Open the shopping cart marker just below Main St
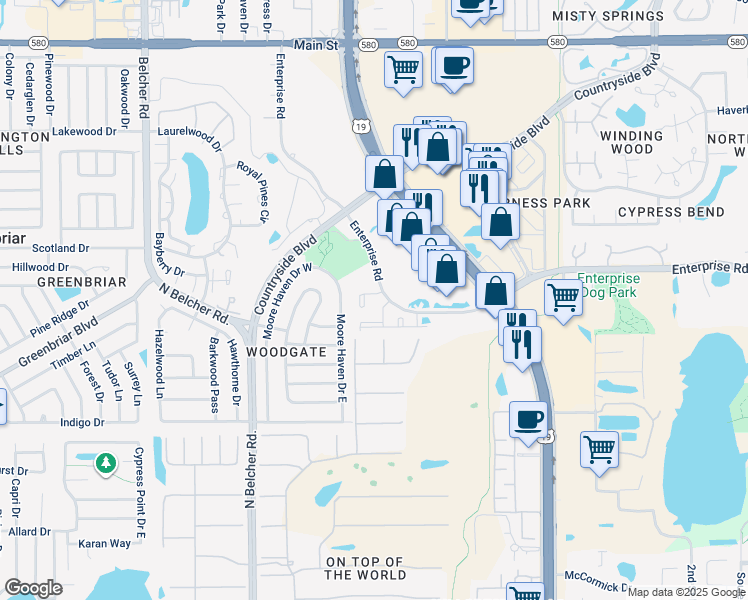748x600 pixels. [403, 71]
